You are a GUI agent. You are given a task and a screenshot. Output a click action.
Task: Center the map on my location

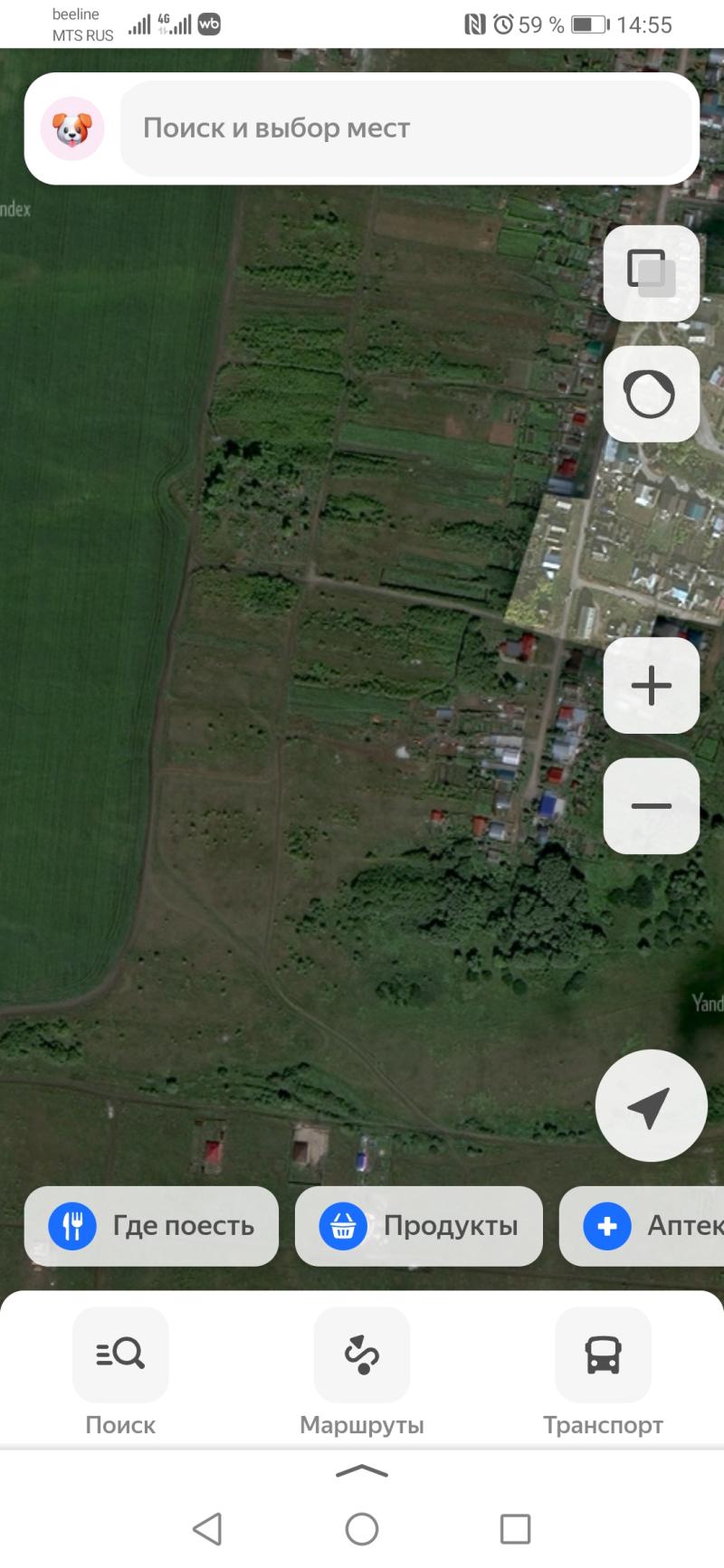click(651, 1106)
